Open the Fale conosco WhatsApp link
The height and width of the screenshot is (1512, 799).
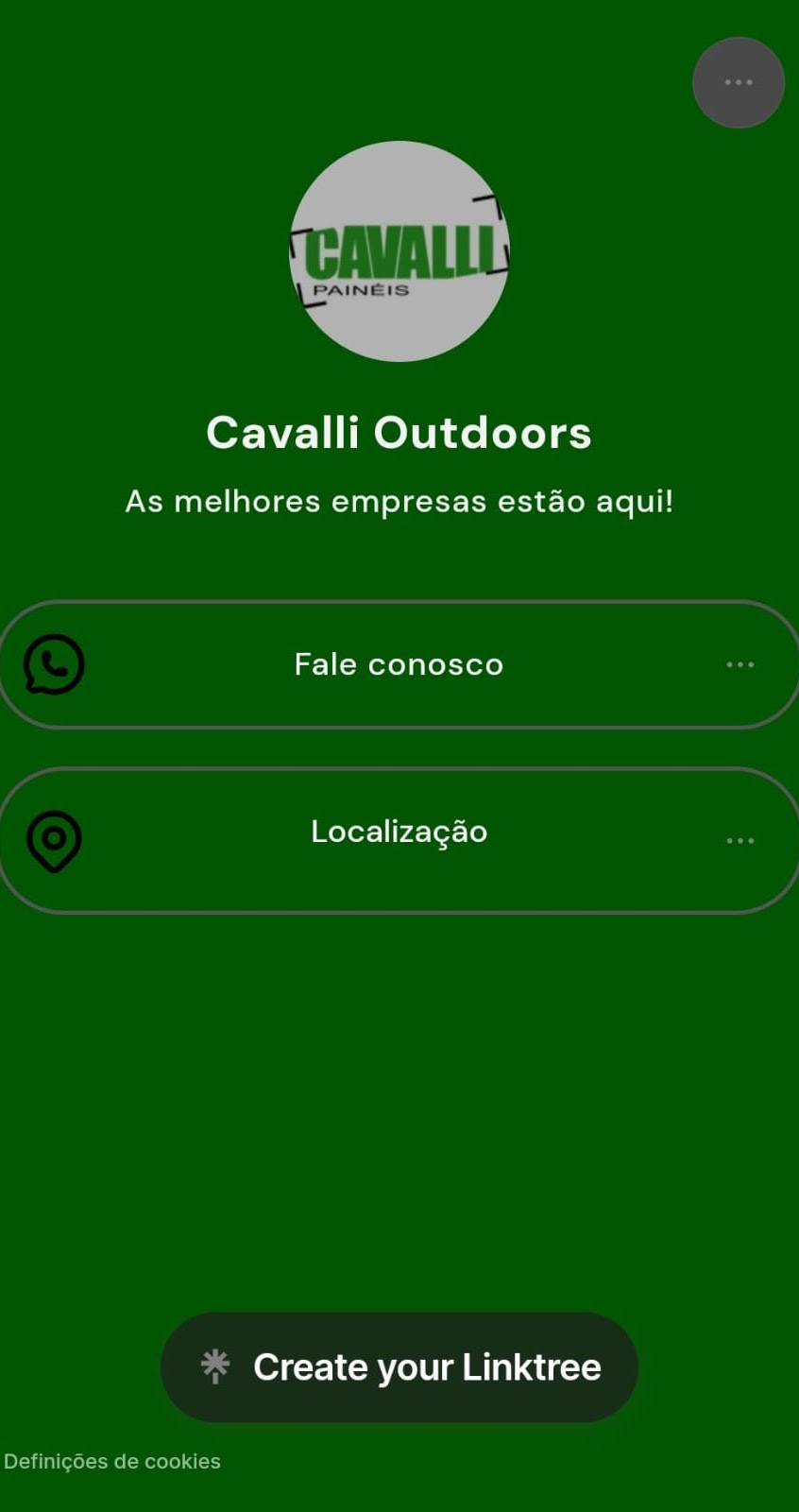pyautogui.click(x=399, y=664)
